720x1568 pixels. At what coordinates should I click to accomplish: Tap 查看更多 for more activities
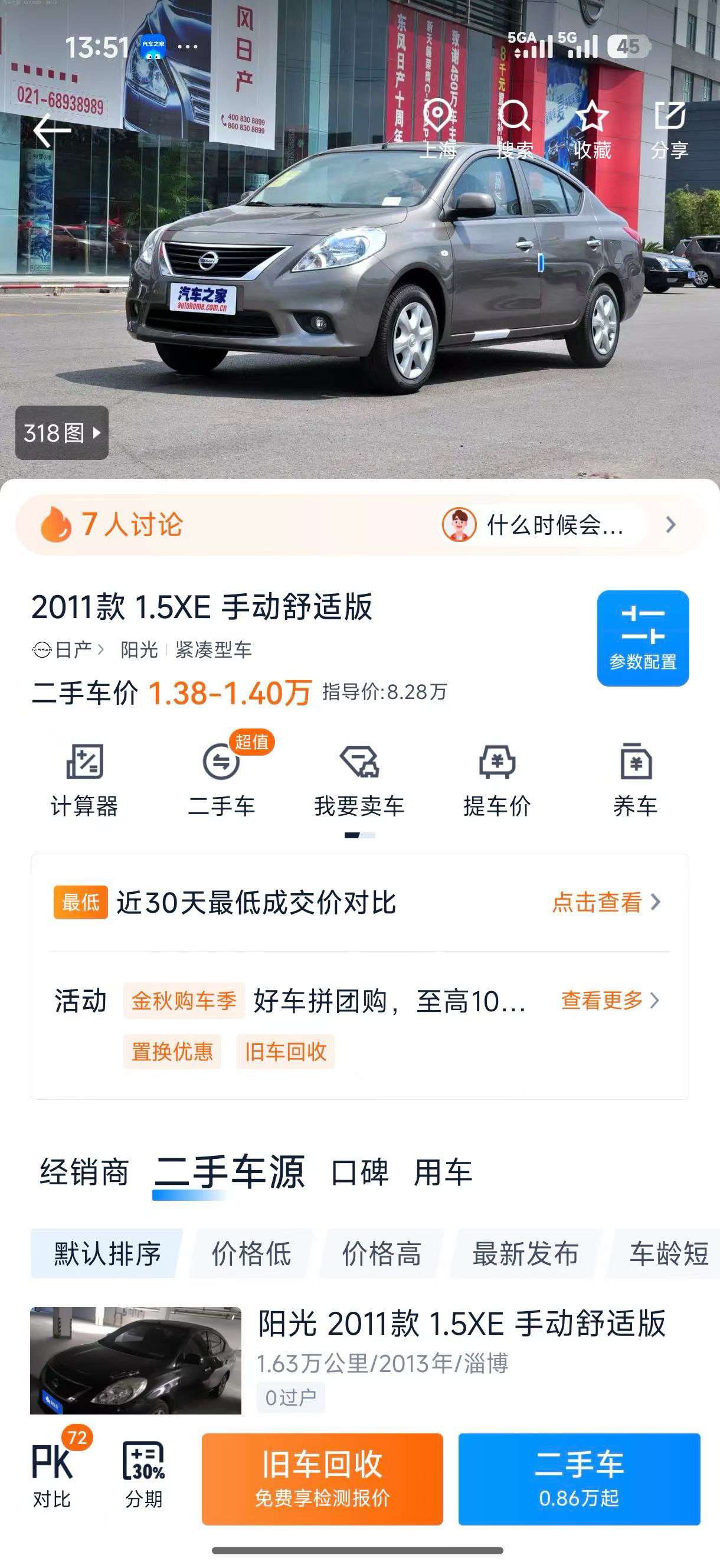(x=610, y=1000)
